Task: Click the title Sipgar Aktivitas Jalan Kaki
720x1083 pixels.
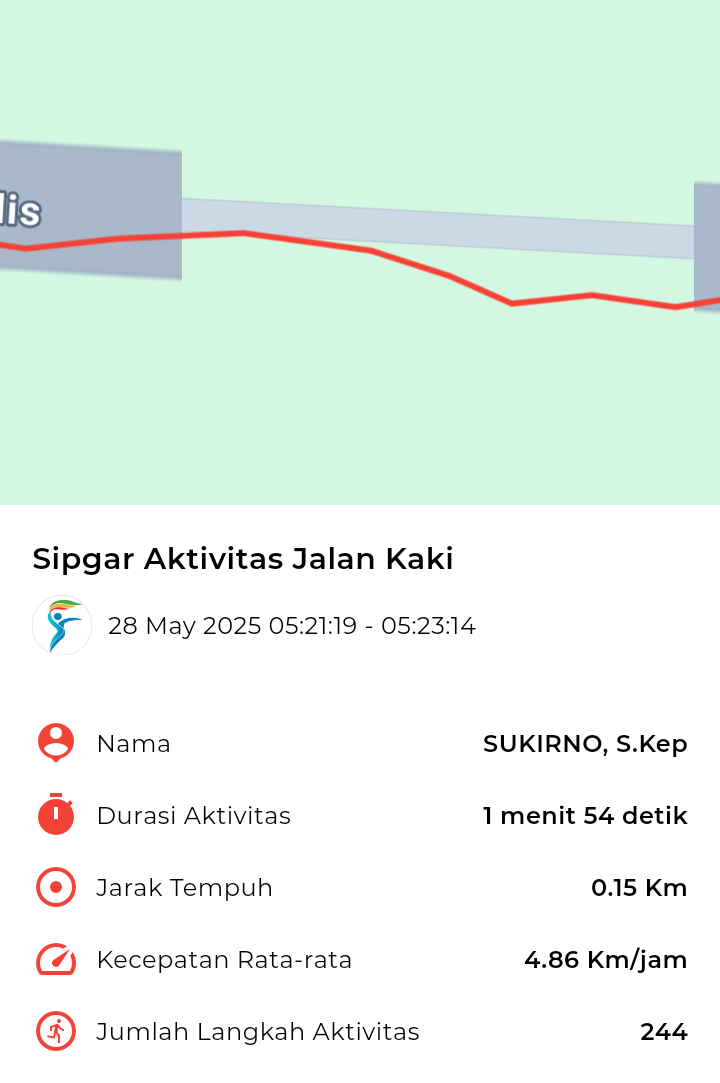Action: (244, 558)
